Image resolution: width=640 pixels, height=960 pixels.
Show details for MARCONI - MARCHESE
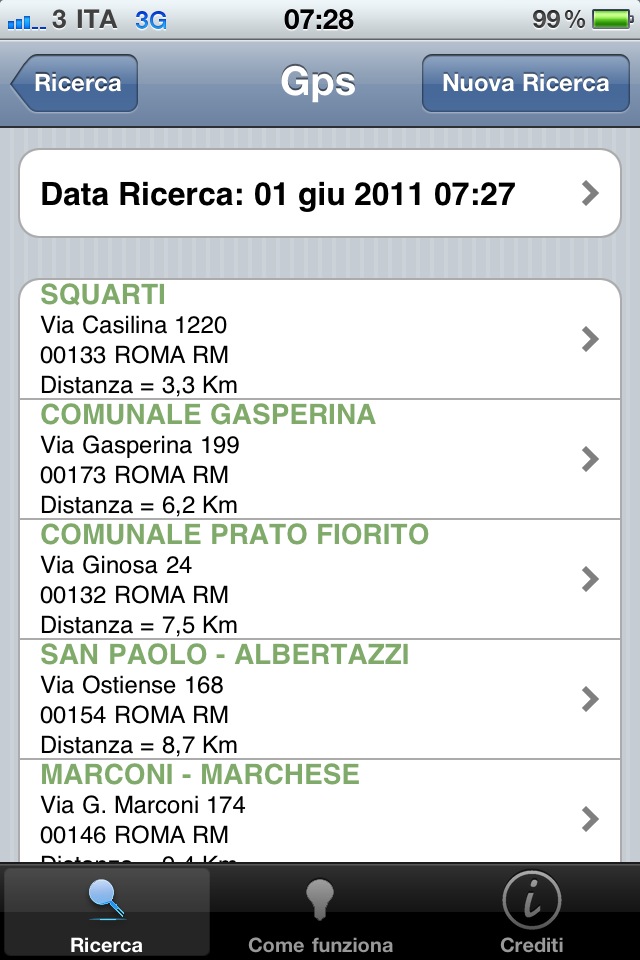(320, 812)
